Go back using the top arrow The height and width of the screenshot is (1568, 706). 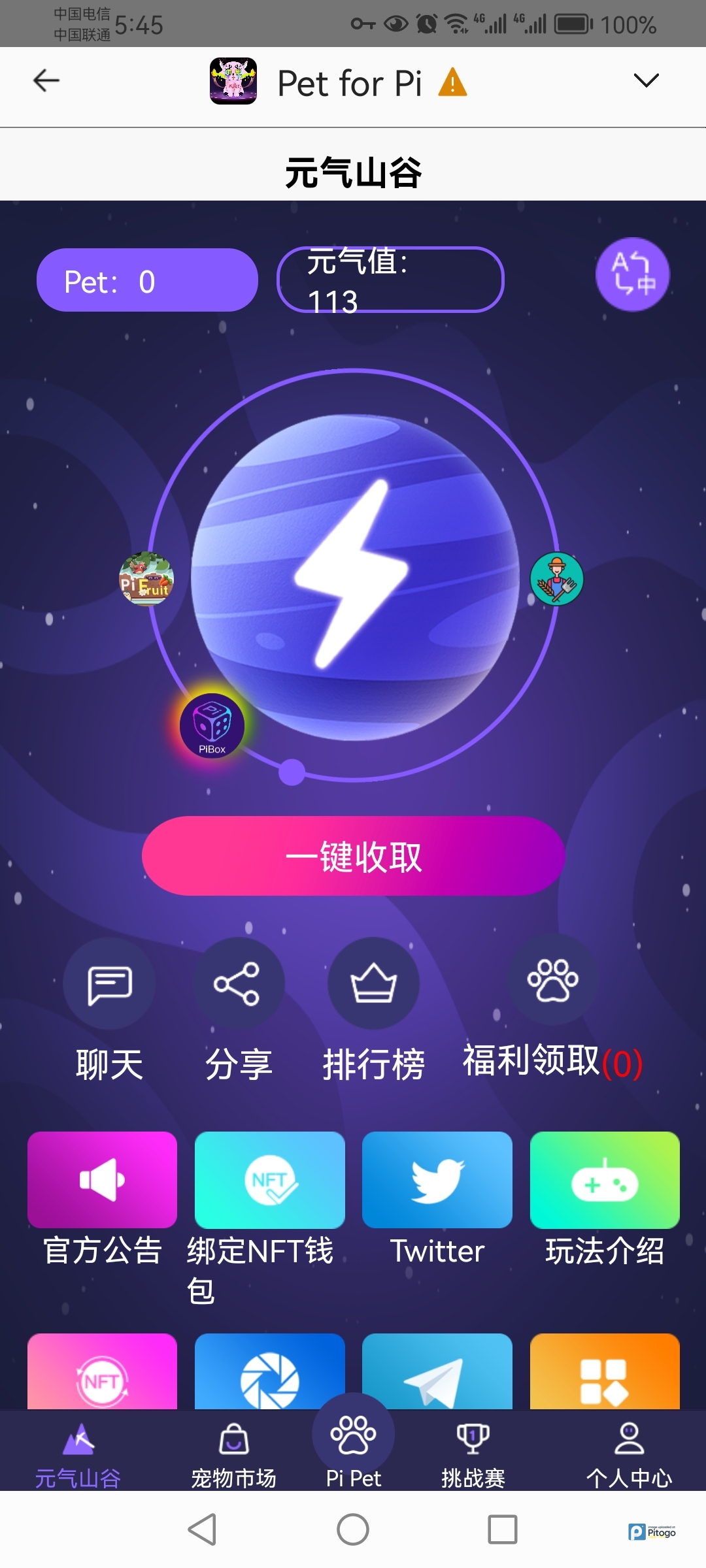tap(46, 81)
